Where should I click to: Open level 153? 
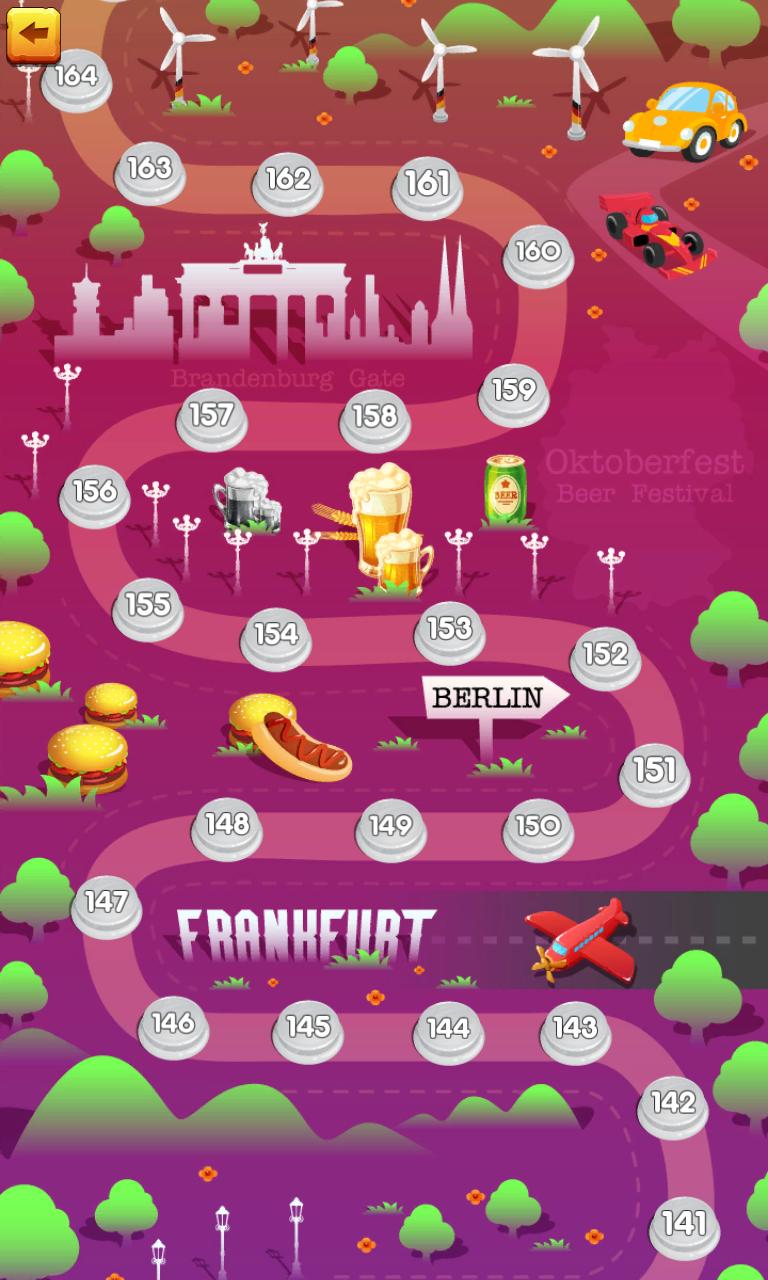tap(450, 632)
